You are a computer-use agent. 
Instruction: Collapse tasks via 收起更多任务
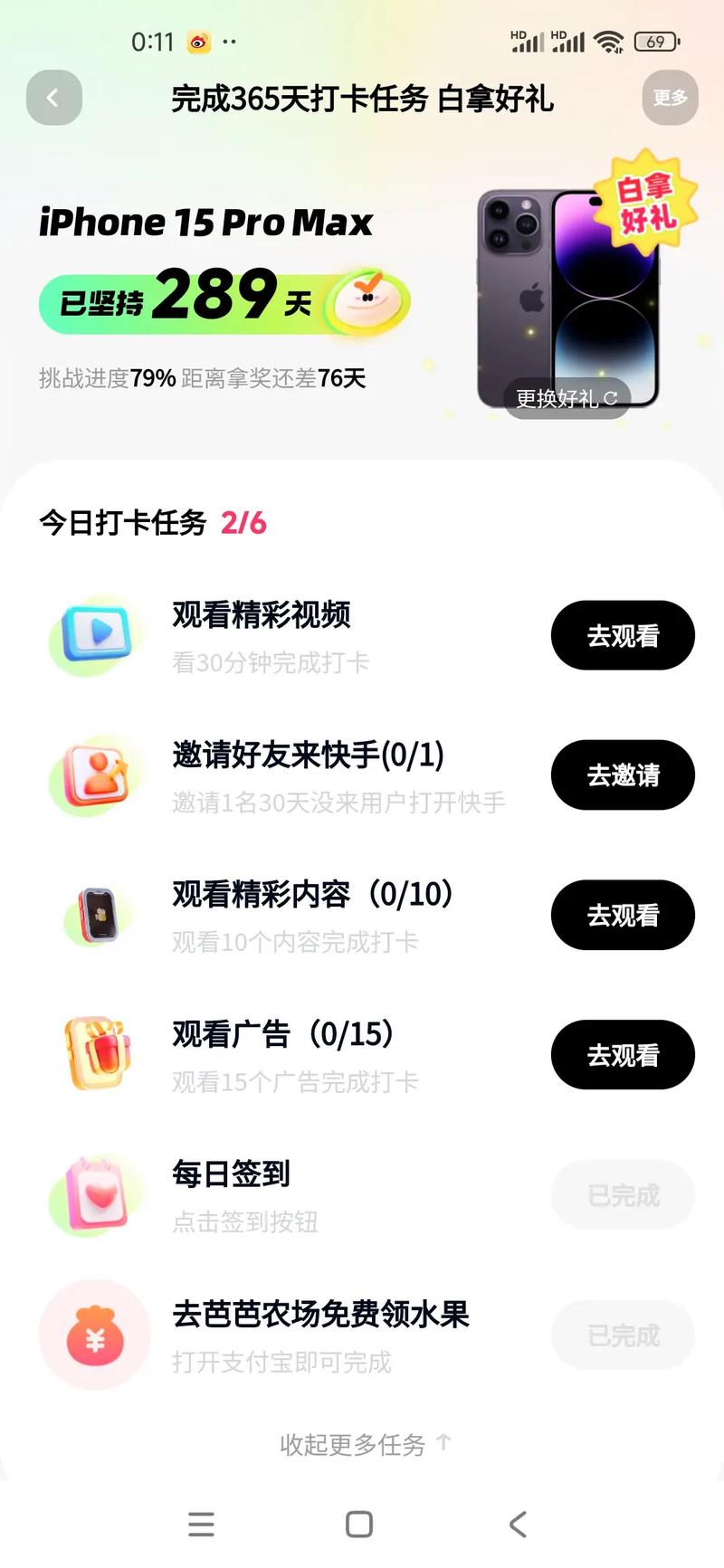361,1445
